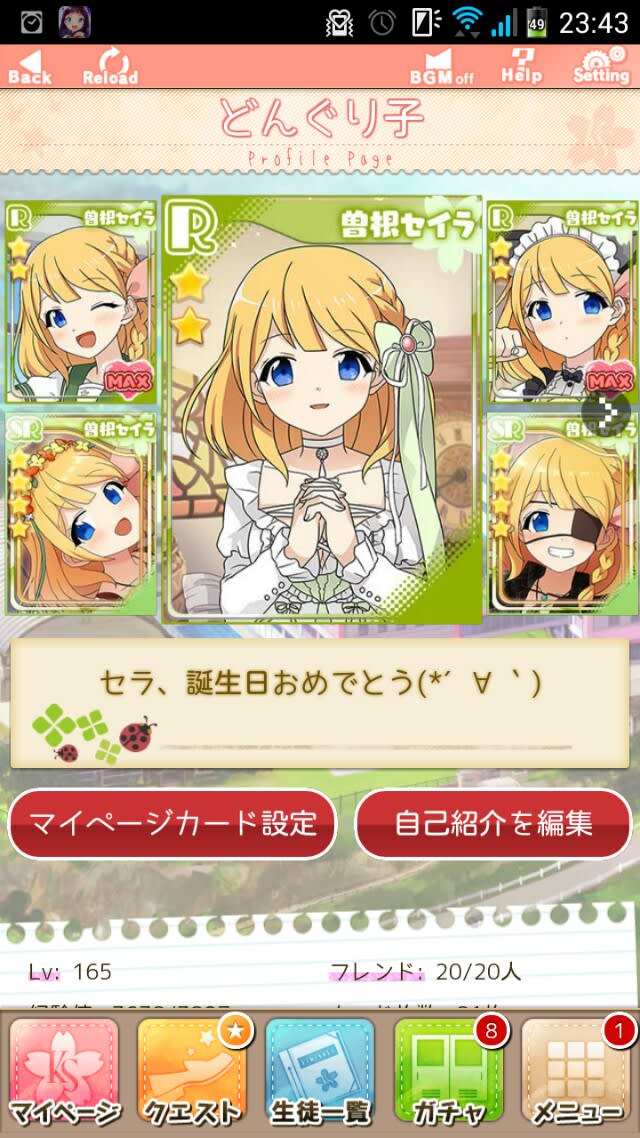Edit self-introduction with 自己紹介を編集
Image resolution: width=640 pixels, height=1138 pixels.
[494, 823]
